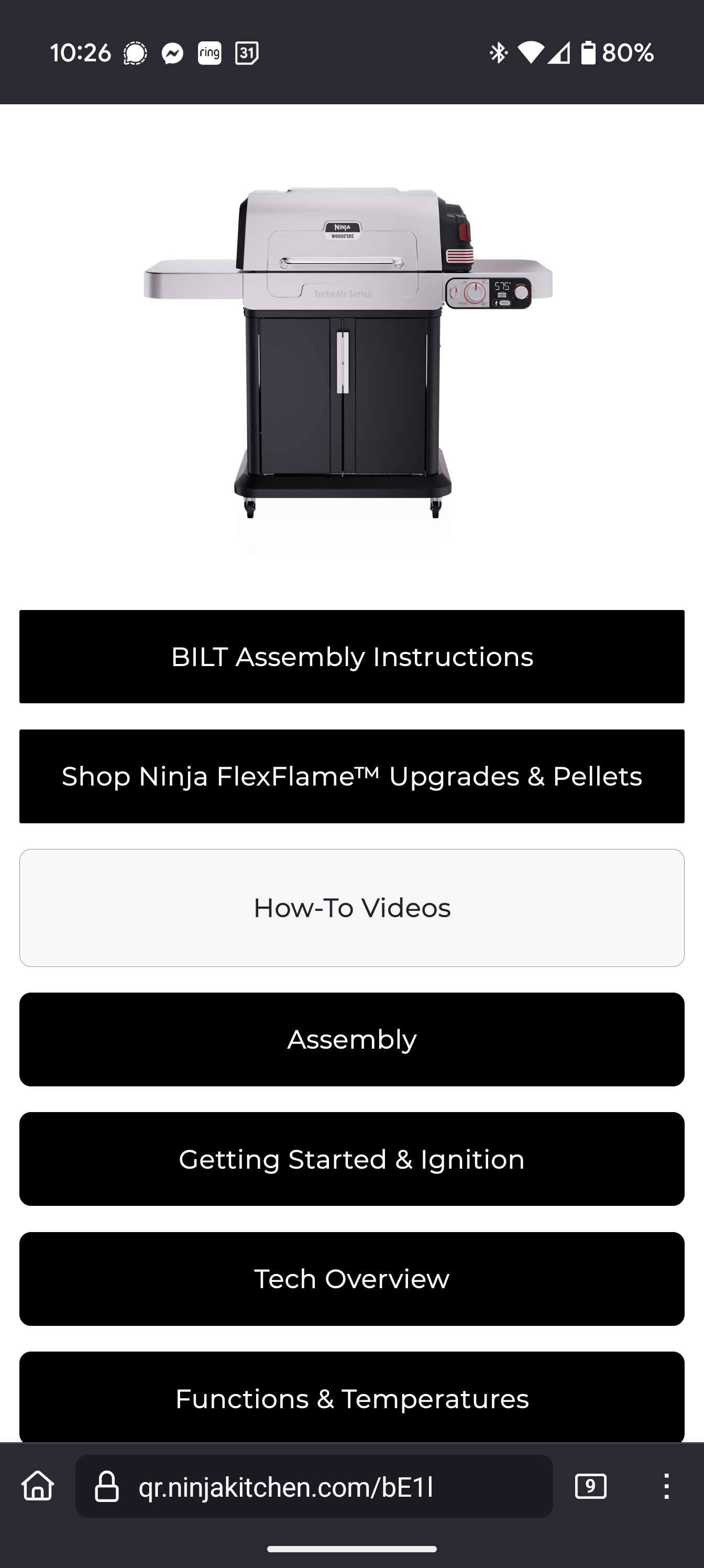The width and height of the screenshot is (704, 1568).
Task: Select Getting Started & Ignition
Action: point(351,1159)
